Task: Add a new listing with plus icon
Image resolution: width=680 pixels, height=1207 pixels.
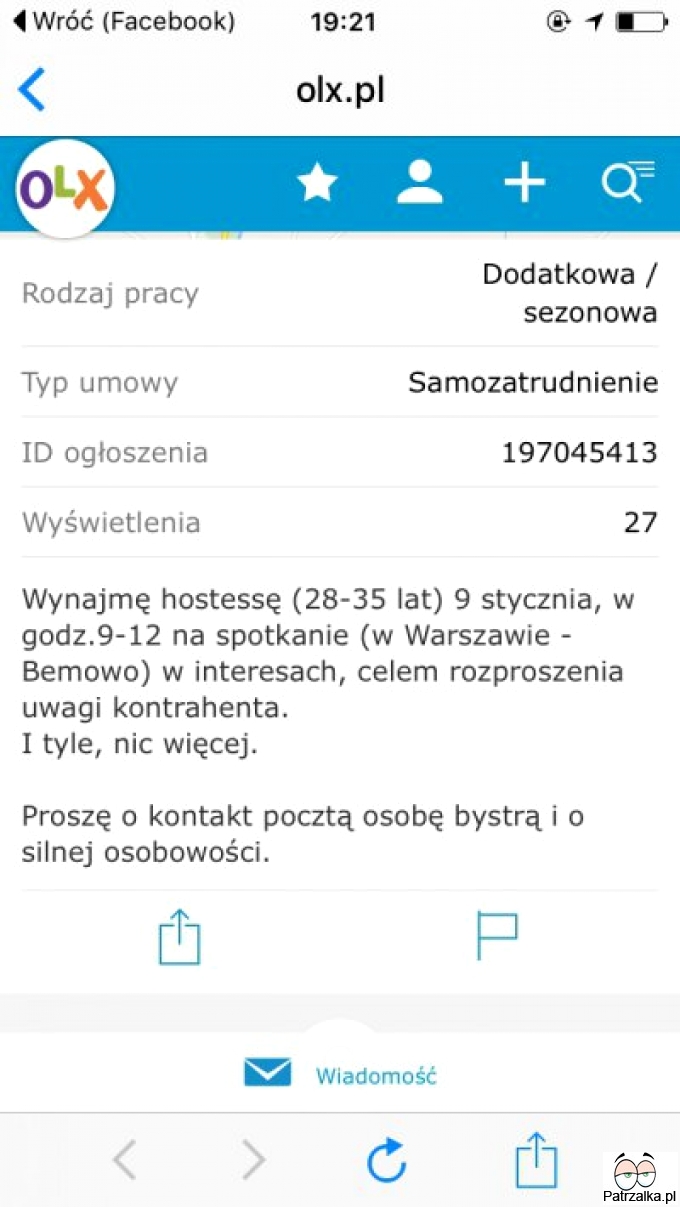Action: [x=524, y=184]
